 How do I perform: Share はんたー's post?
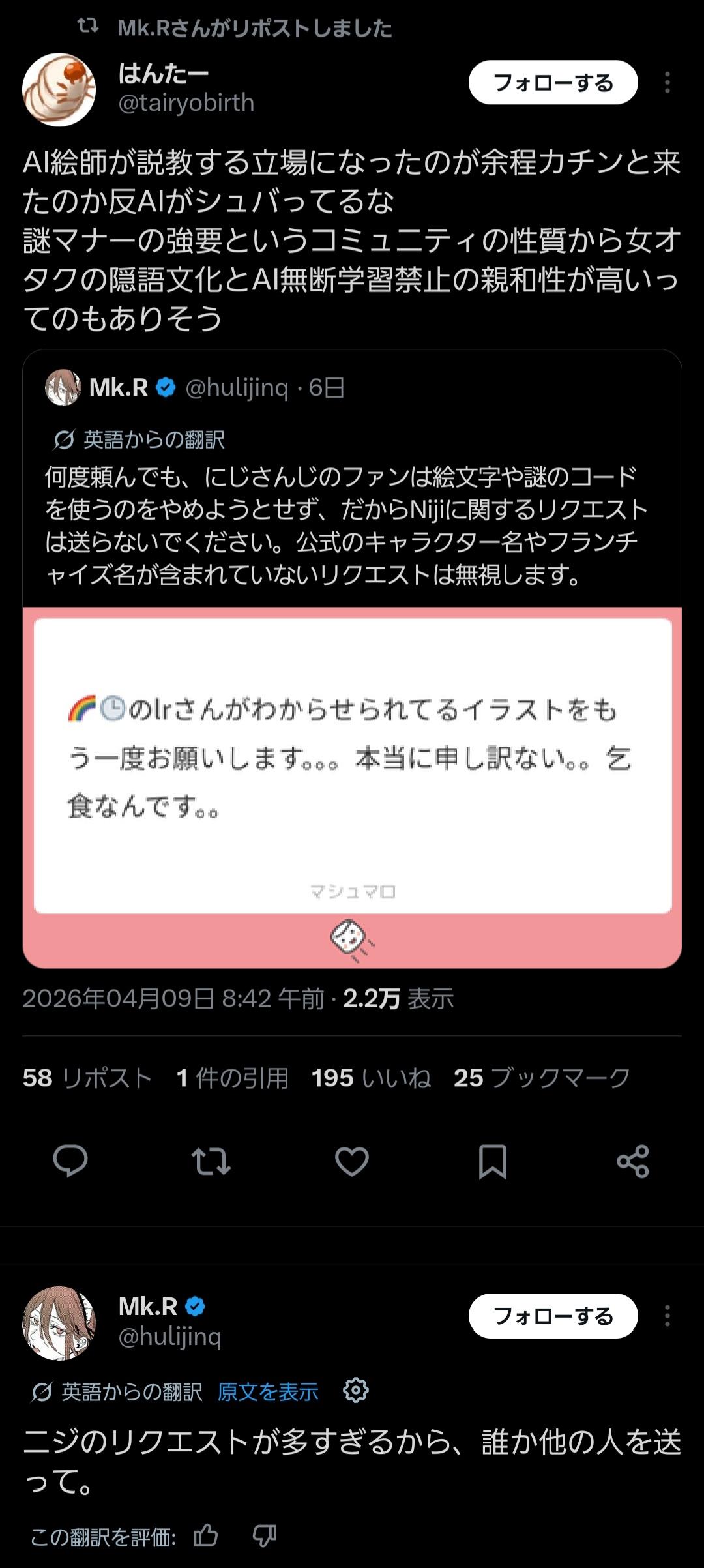[633, 1161]
